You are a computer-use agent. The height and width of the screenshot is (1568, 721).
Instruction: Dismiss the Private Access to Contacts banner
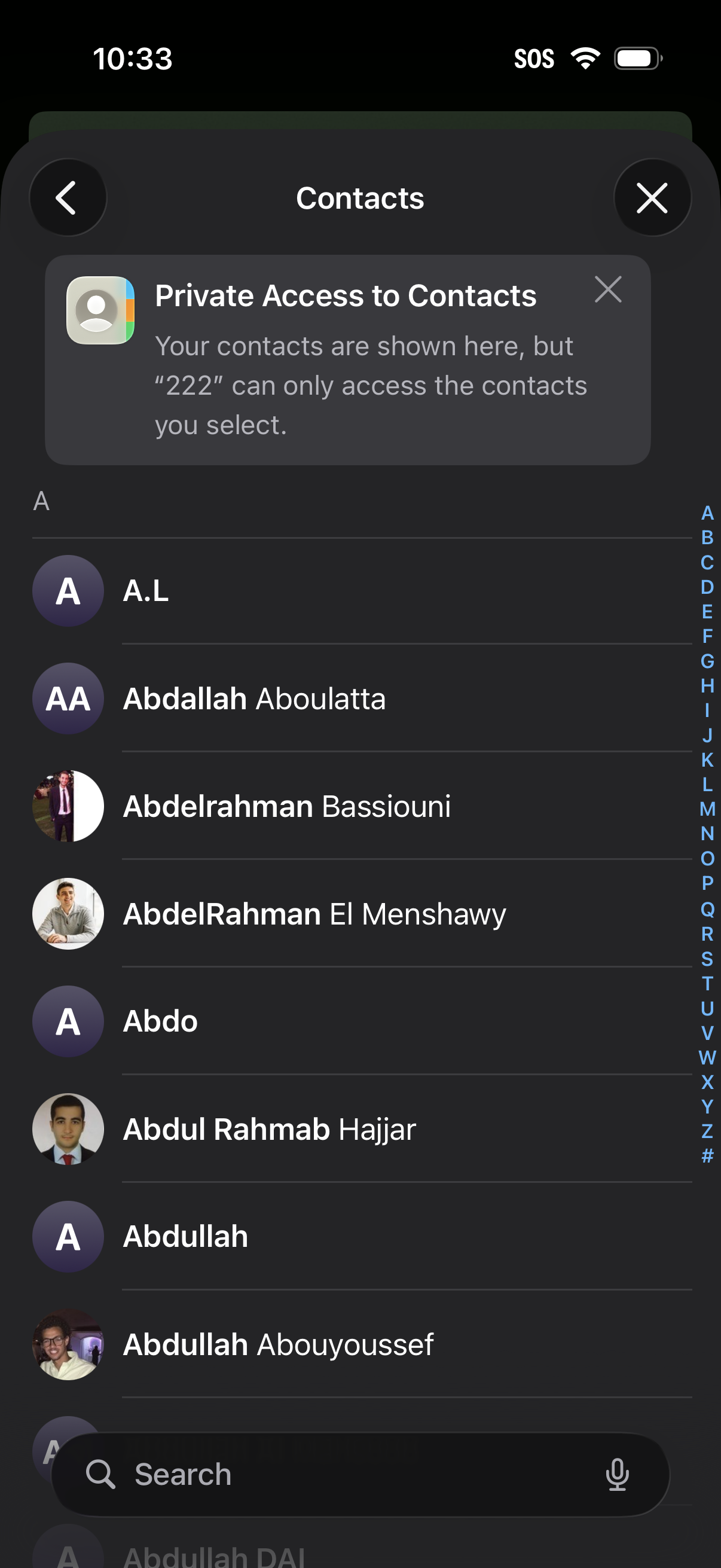tap(608, 291)
